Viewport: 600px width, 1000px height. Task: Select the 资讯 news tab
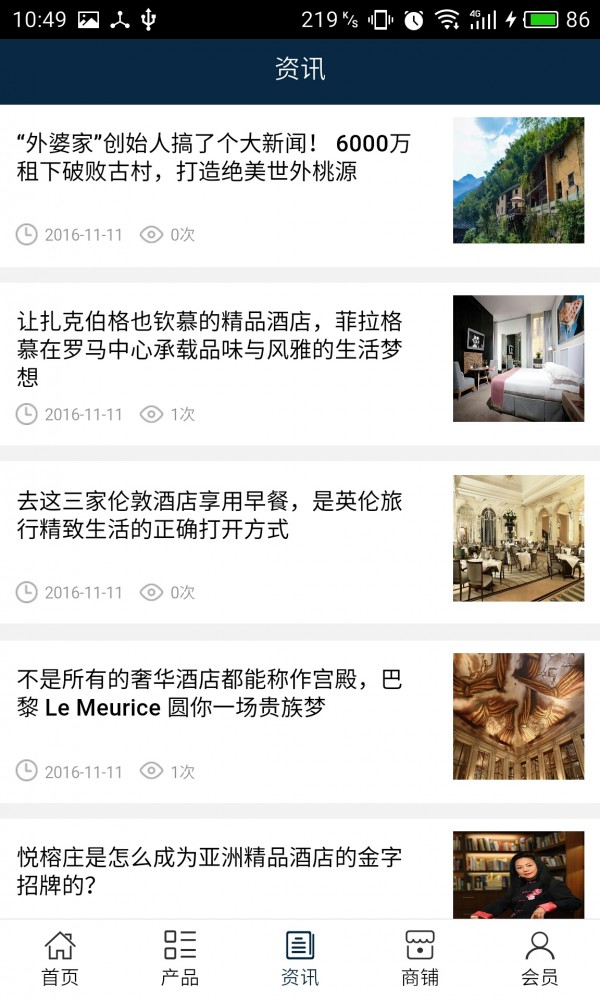pos(300,958)
